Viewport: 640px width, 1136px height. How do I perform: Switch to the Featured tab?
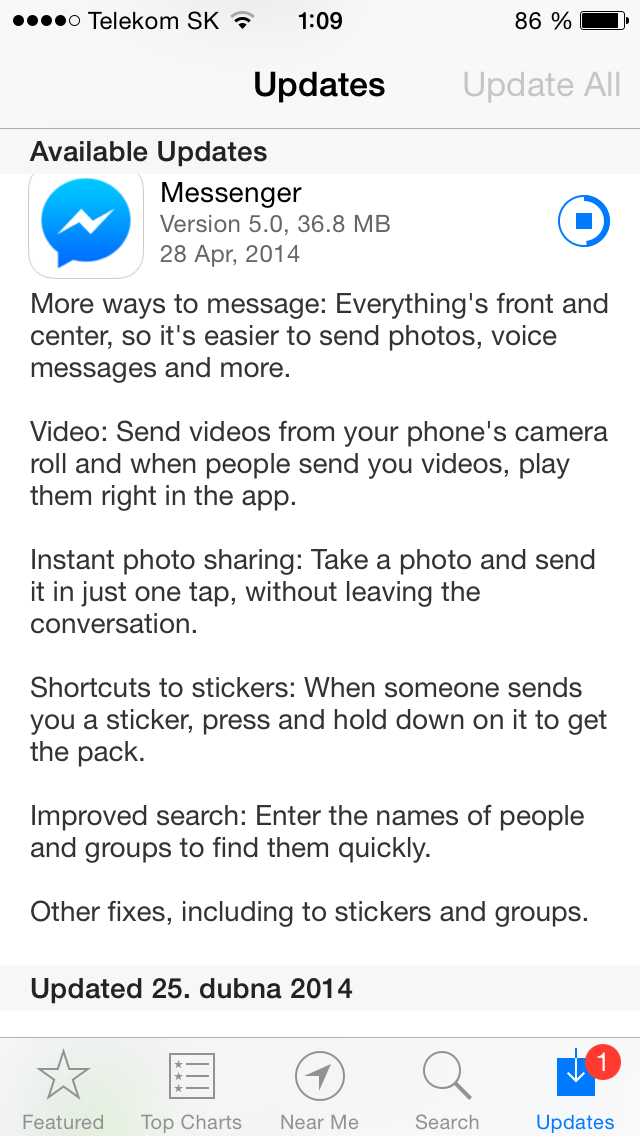(x=63, y=1088)
